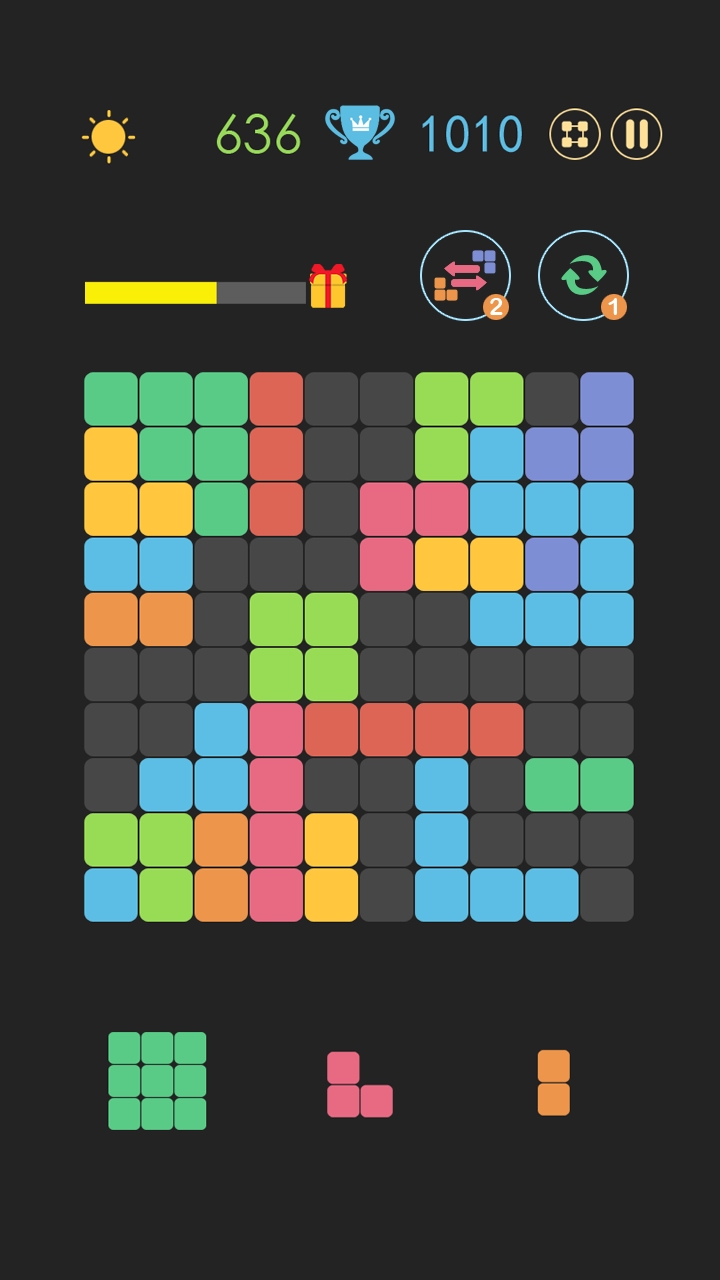720x1280 pixels.
Task: Open the gift box reward
Action: [328, 287]
